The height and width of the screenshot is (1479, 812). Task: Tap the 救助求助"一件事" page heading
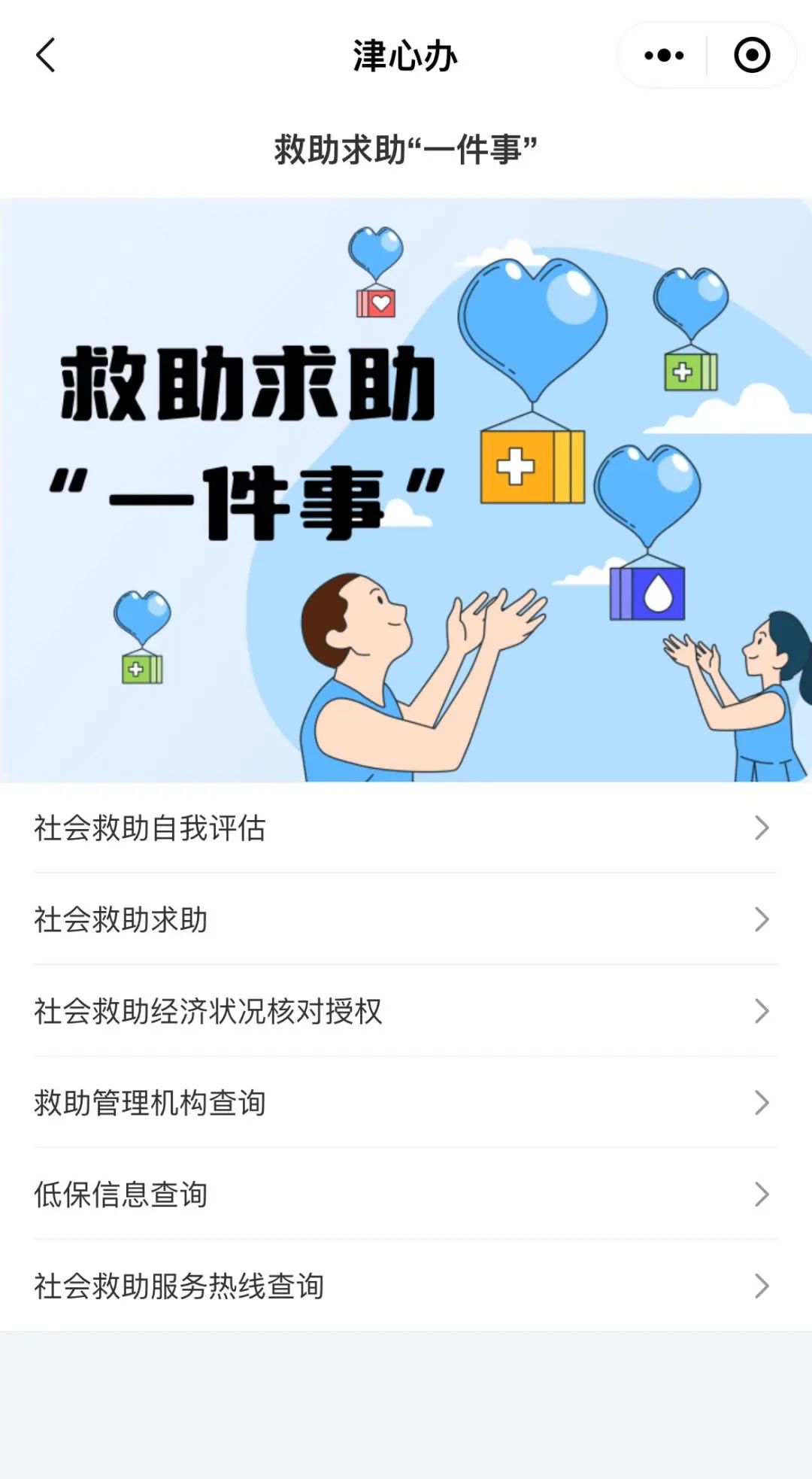(x=406, y=147)
